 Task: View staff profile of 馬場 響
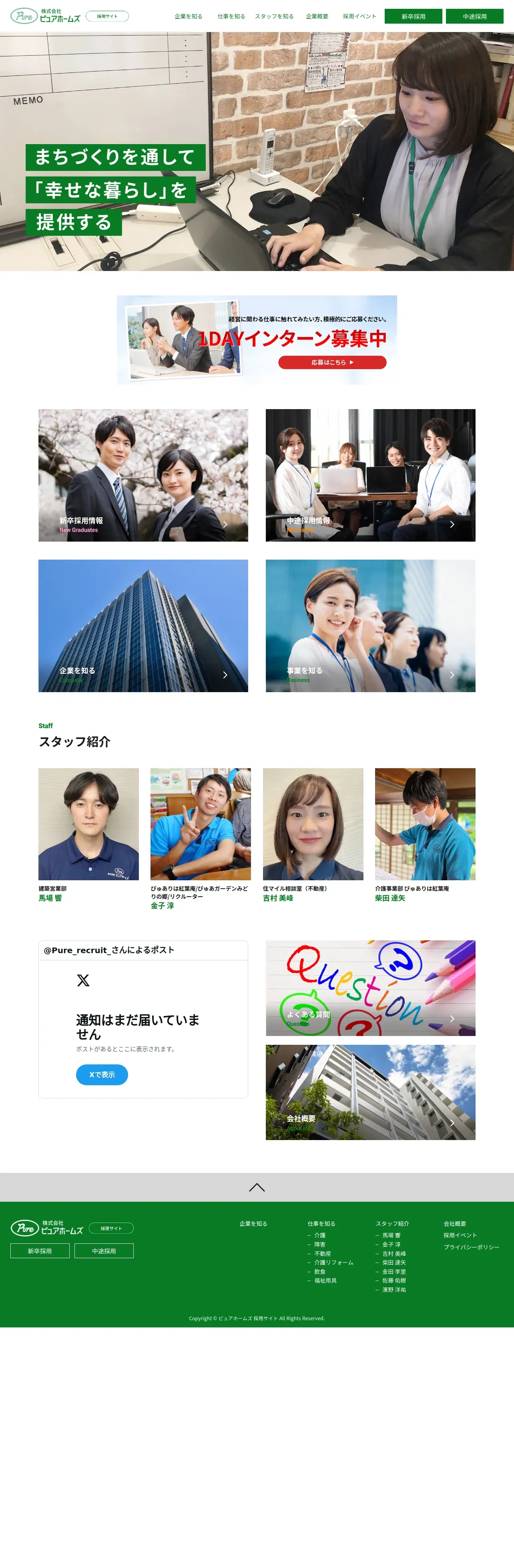pos(88,835)
